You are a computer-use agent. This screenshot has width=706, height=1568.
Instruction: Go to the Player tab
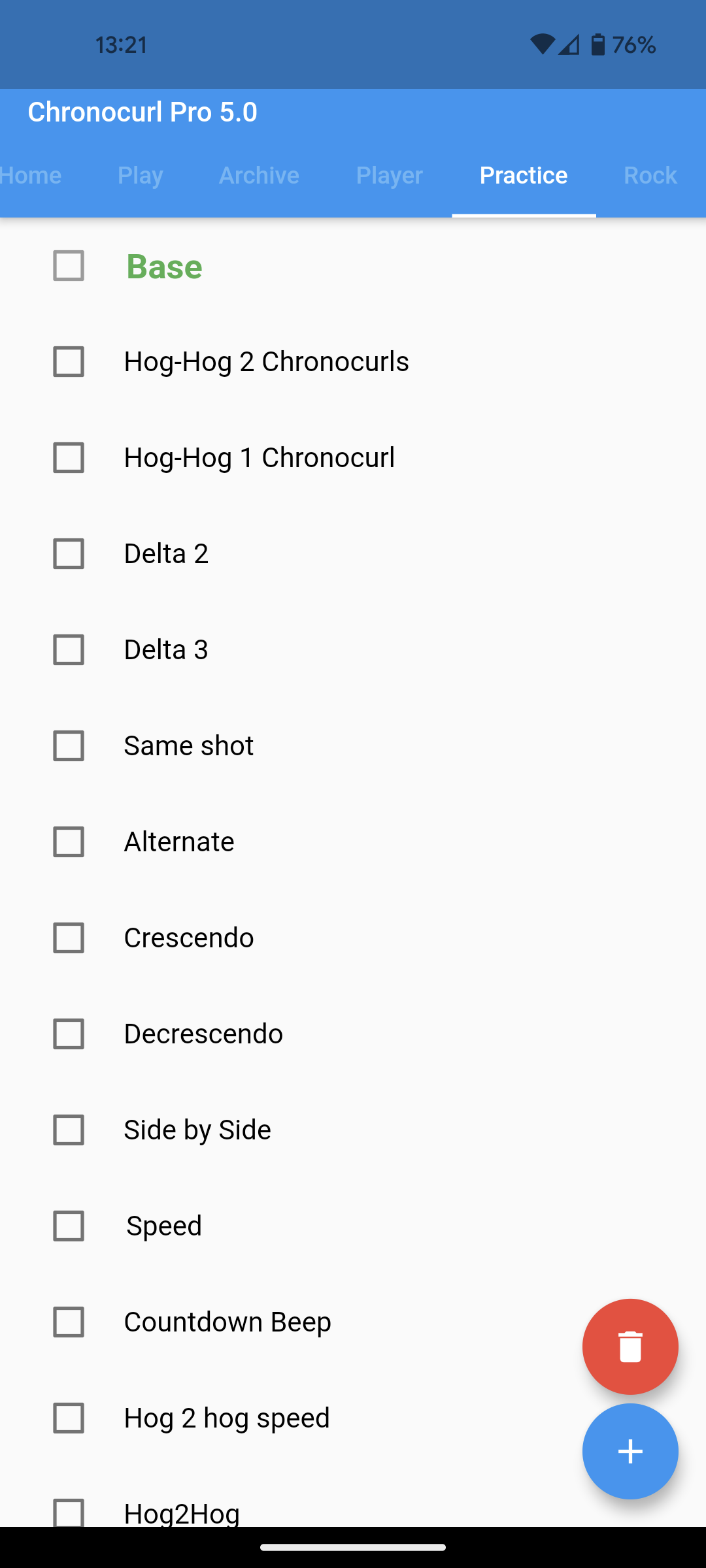[x=390, y=175]
